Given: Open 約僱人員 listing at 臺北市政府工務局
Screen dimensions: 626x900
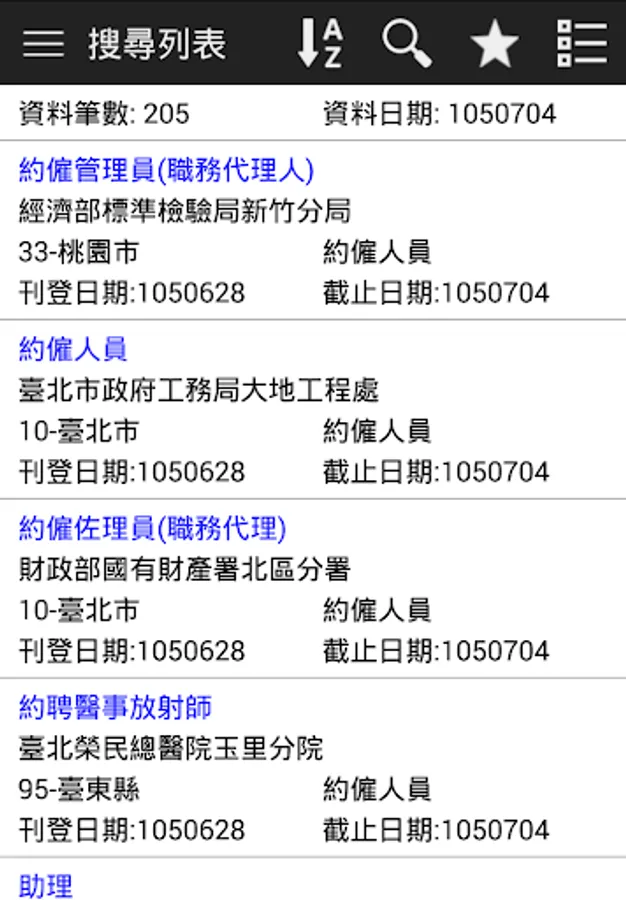Looking at the screenshot, I should (x=73, y=350).
